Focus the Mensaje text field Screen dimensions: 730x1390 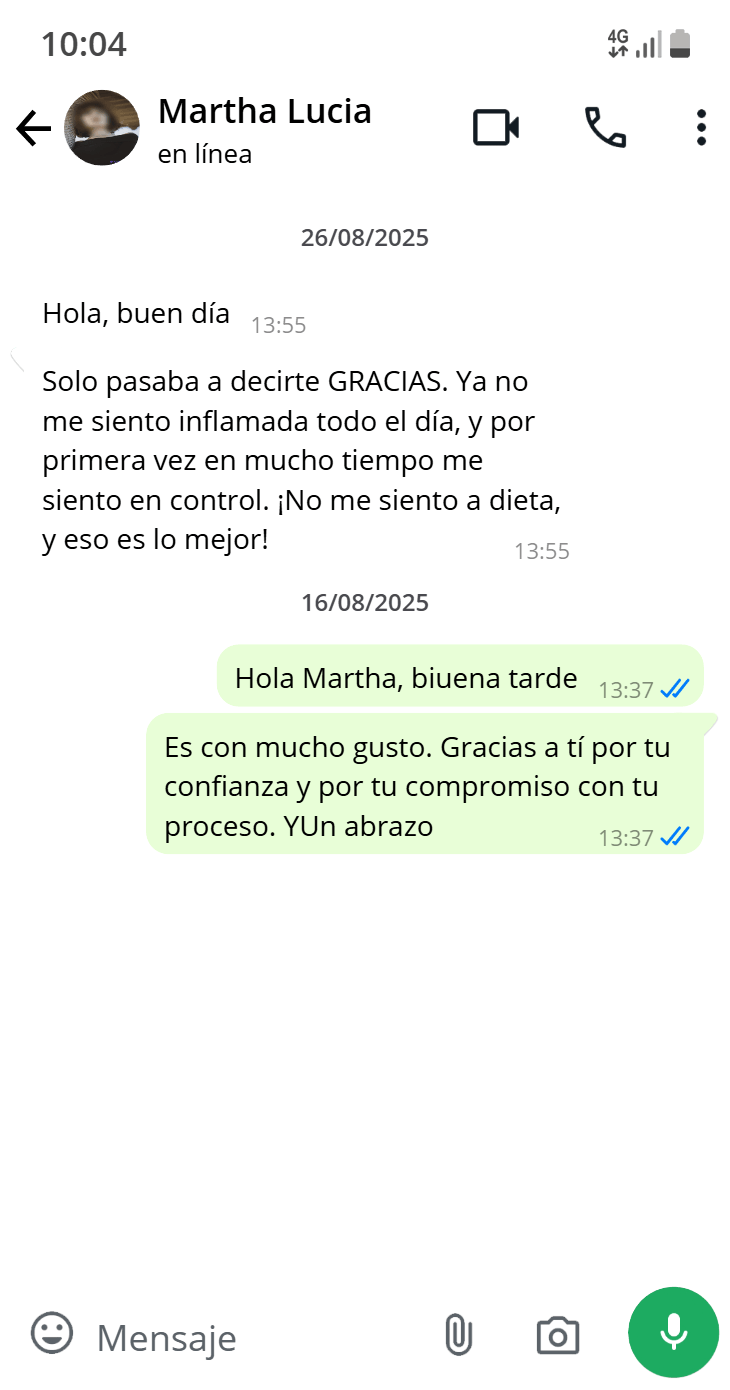click(x=250, y=1337)
